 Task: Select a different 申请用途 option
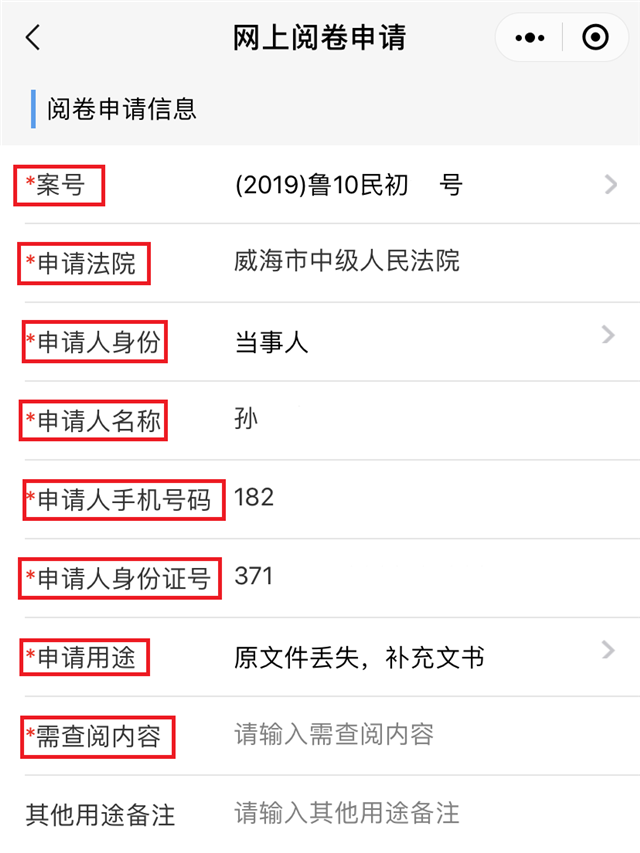420,656
